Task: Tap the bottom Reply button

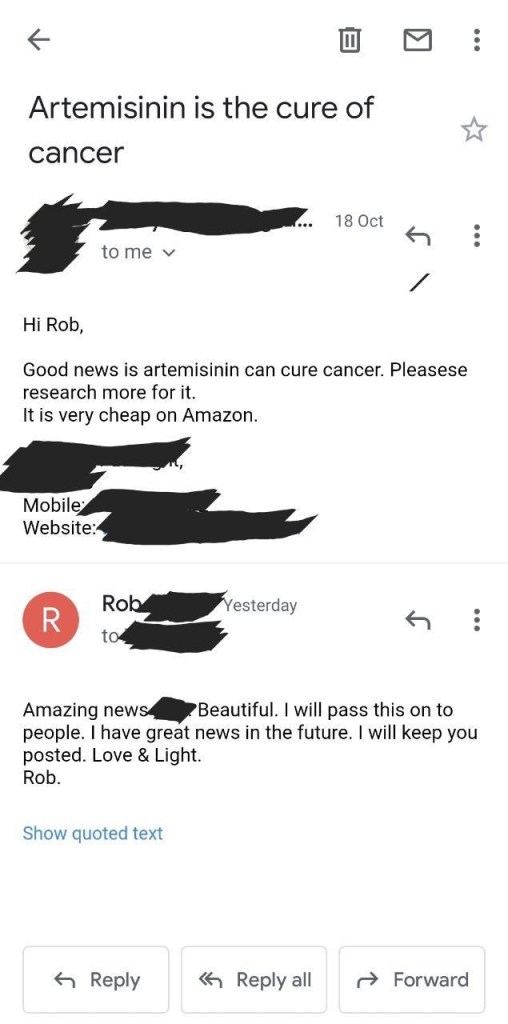Action: coord(96,979)
